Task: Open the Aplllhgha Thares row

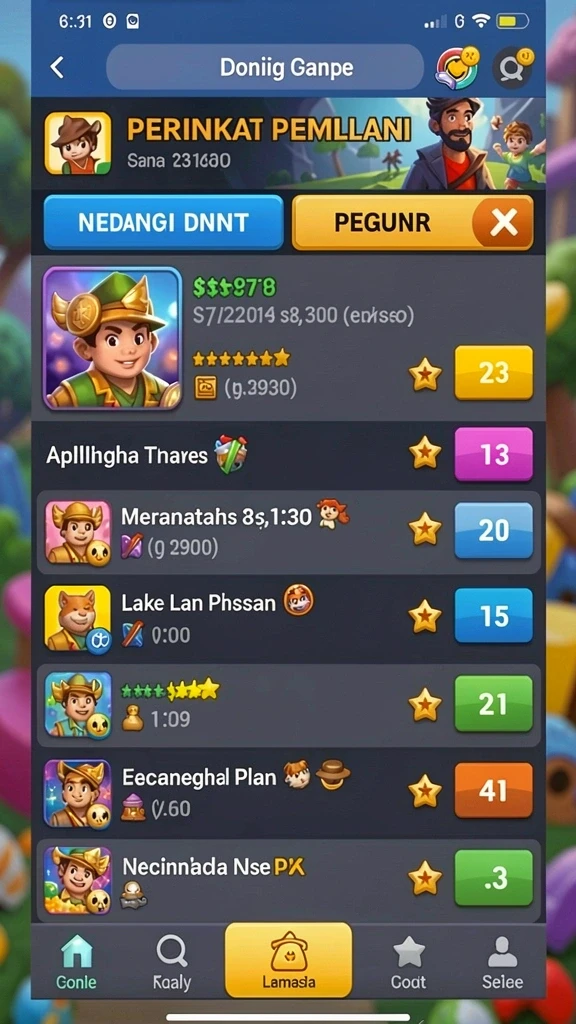Action: [x=288, y=454]
